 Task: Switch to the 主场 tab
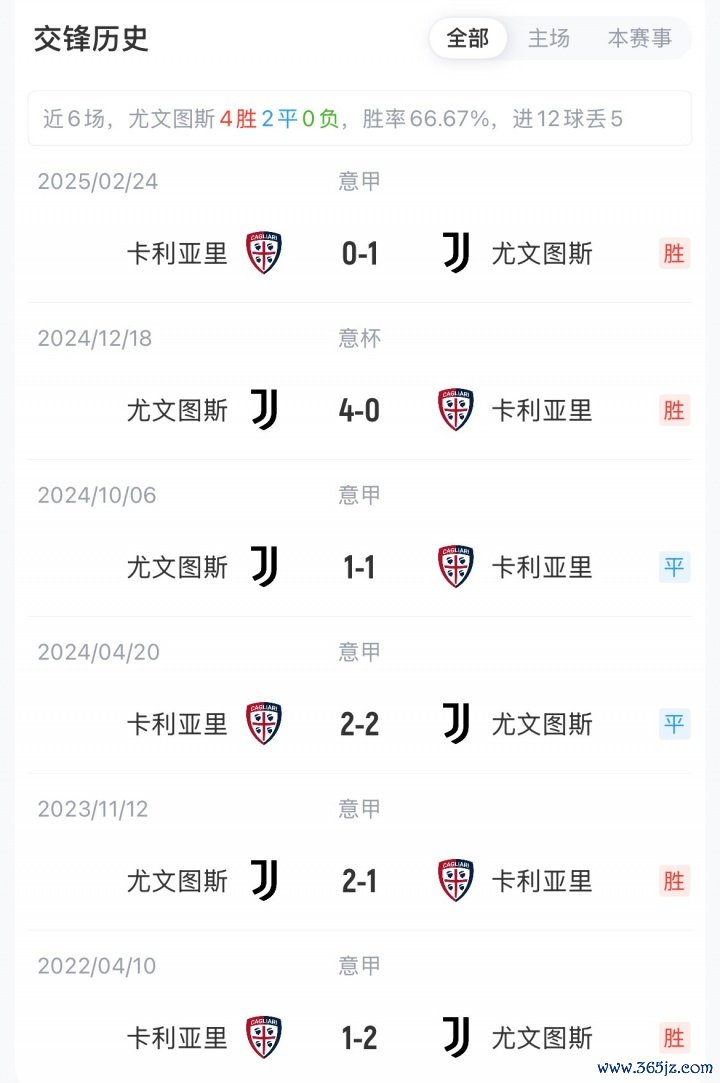click(x=549, y=38)
